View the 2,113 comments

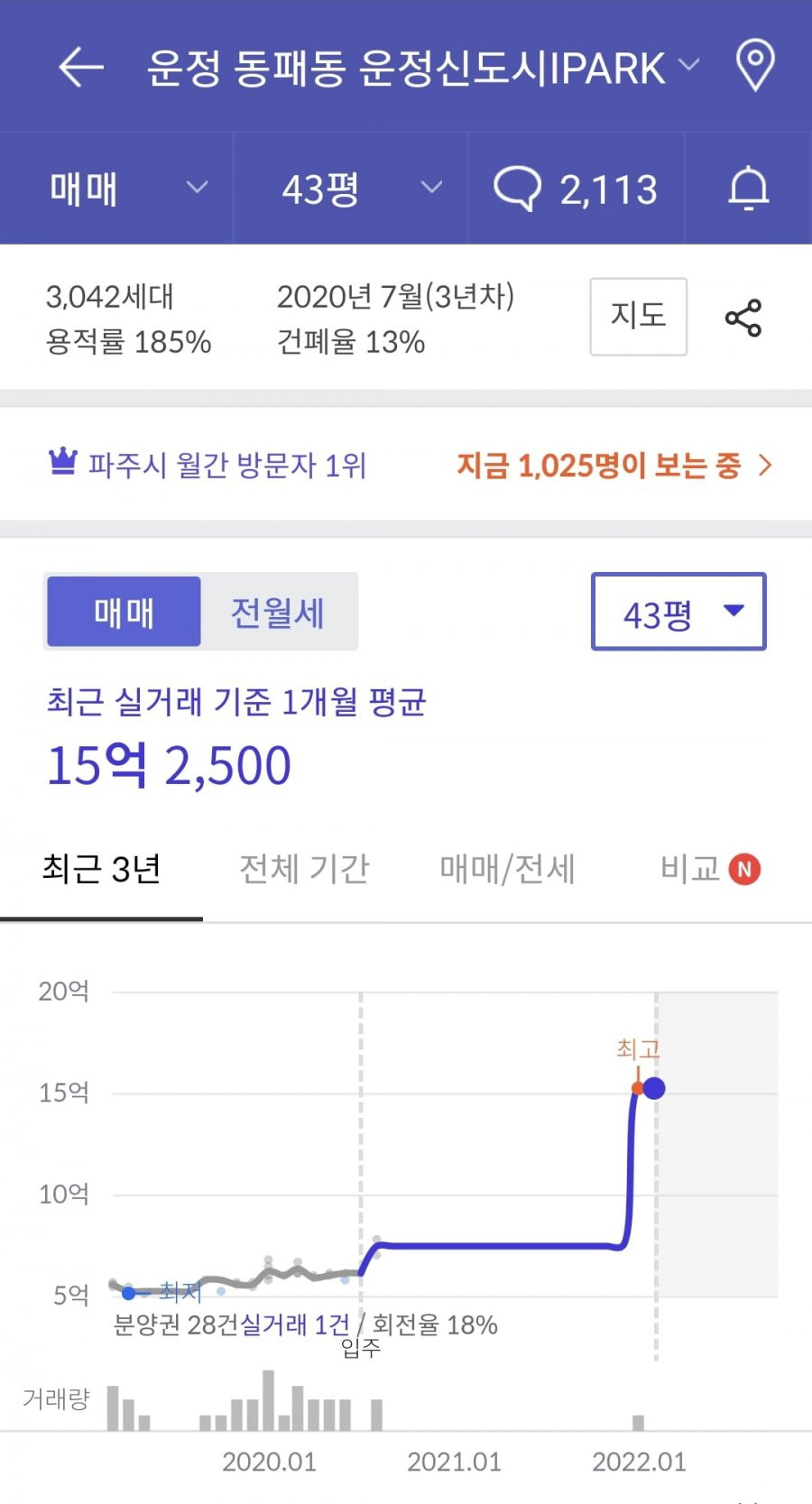(576, 189)
